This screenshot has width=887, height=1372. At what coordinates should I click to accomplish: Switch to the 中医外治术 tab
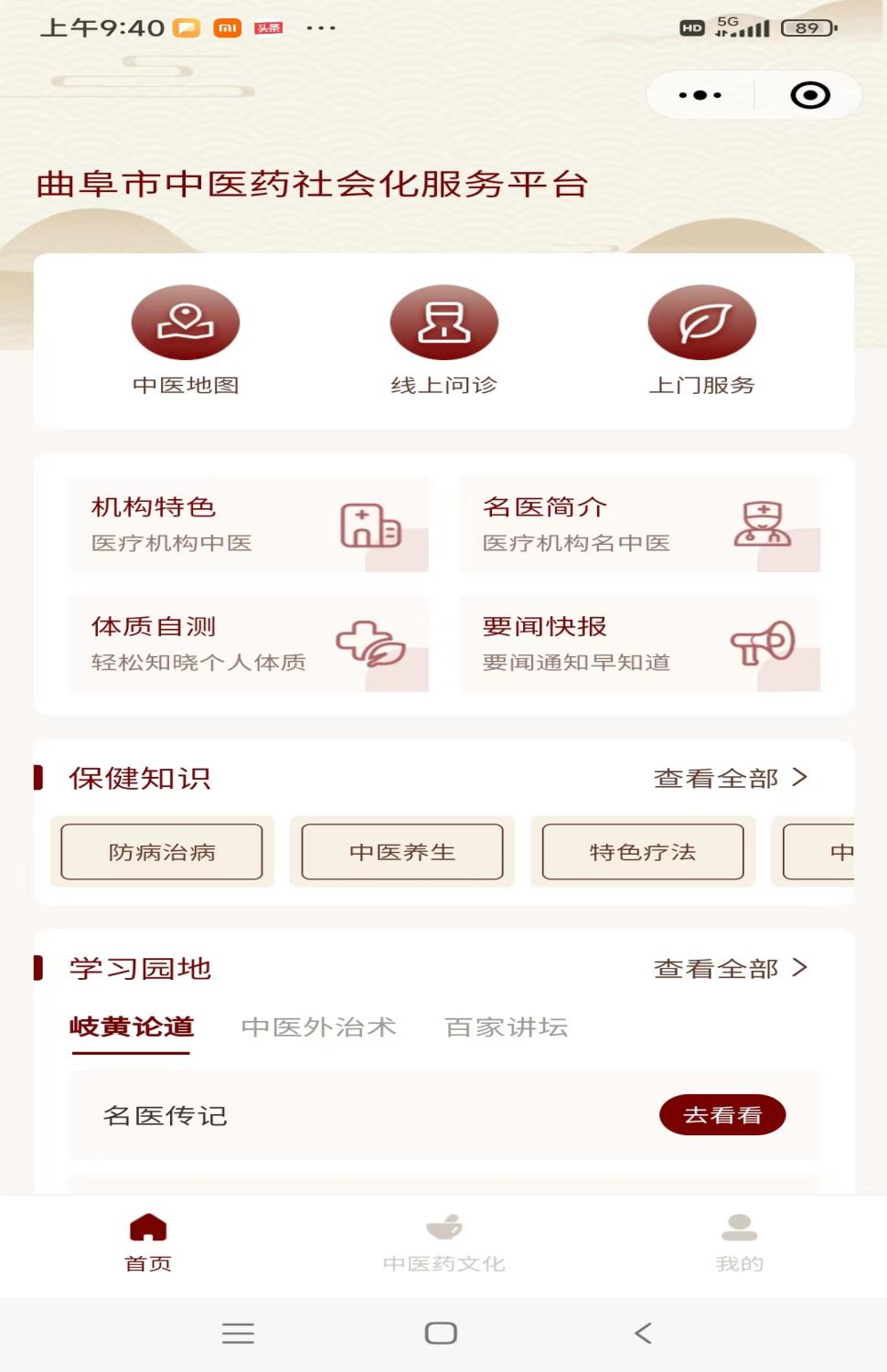[x=318, y=1026]
